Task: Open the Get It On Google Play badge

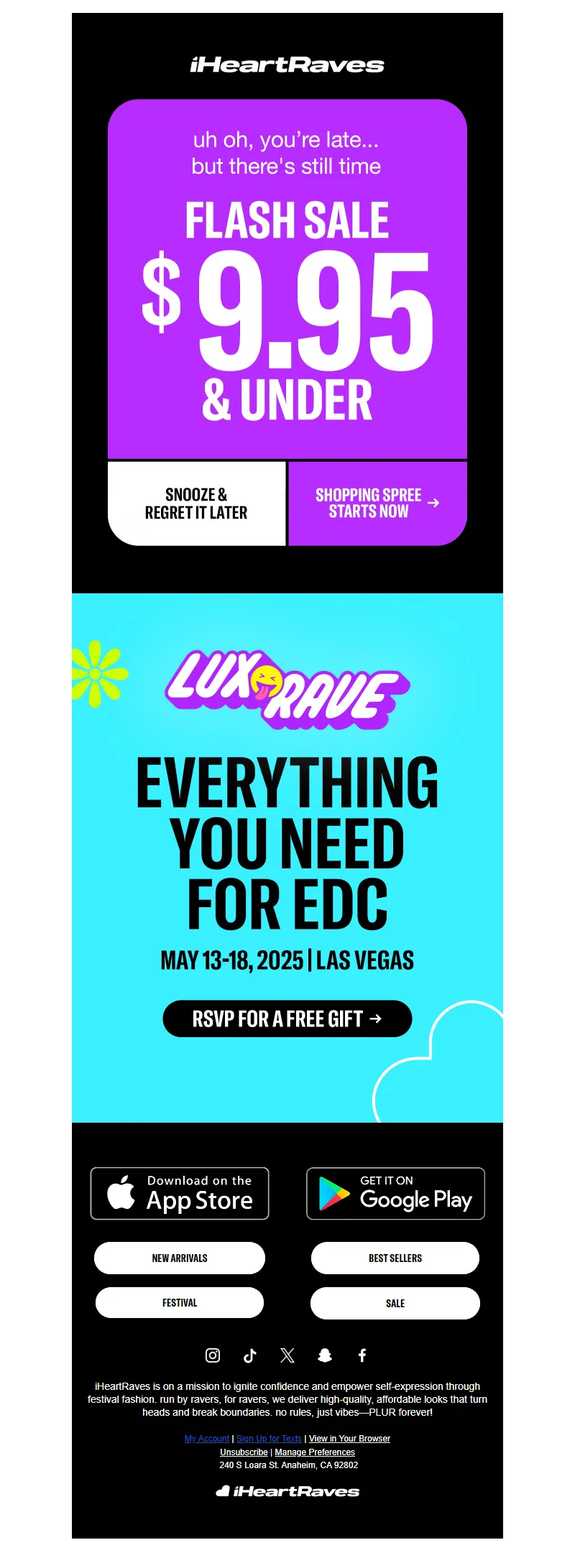Action: pyautogui.click(x=395, y=1193)
